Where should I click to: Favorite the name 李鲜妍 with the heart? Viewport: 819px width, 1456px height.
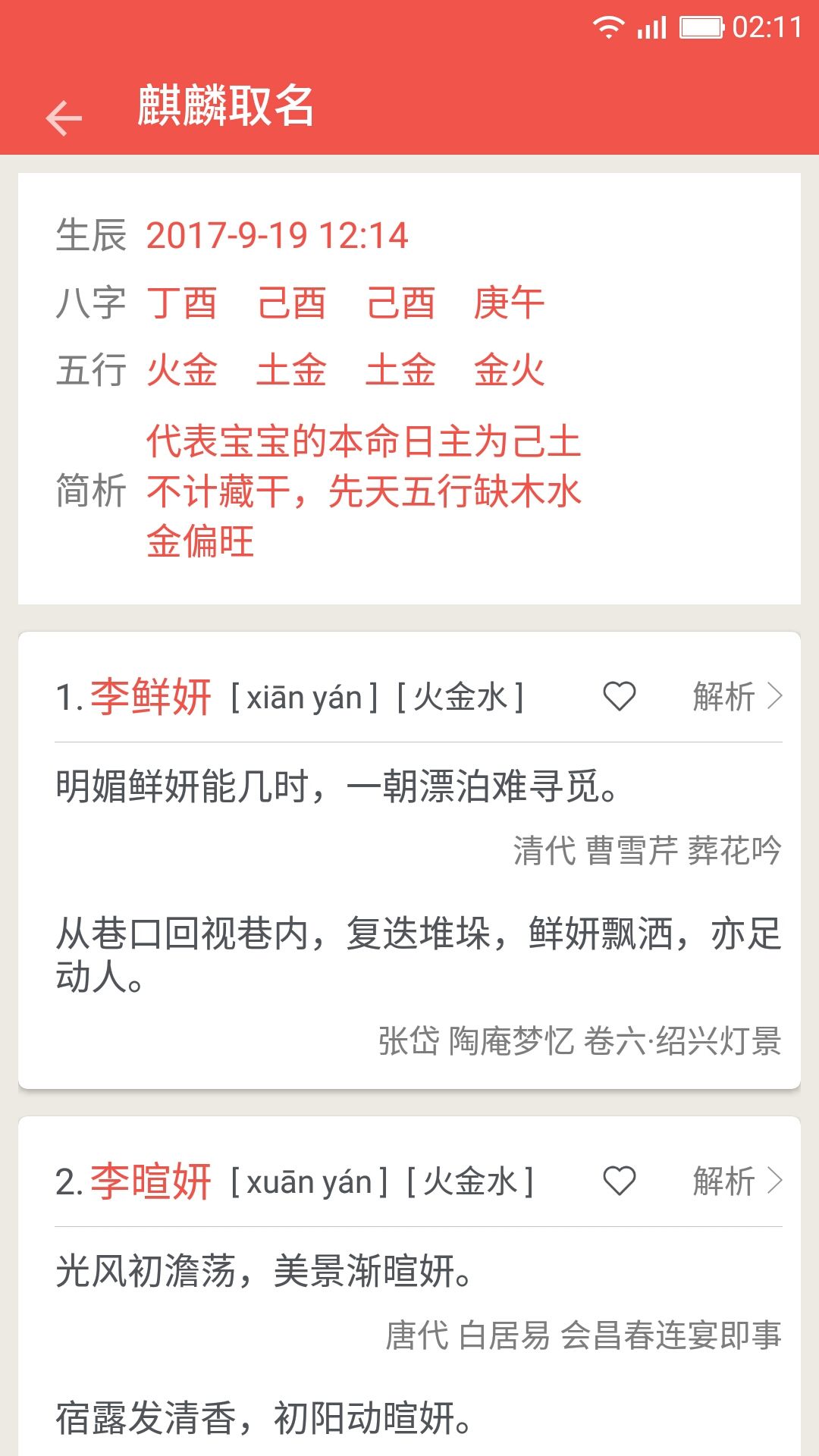pyautogui.click(x=619, y=696)
